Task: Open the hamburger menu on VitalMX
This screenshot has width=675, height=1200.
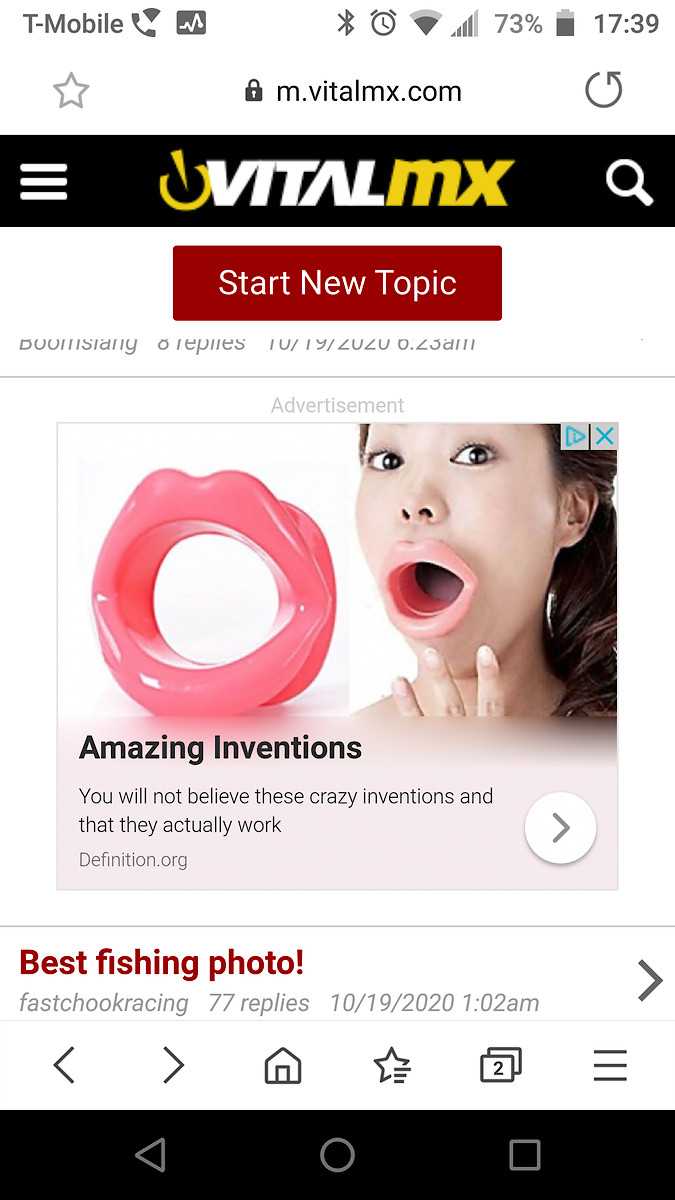Action: click(x=43, y=182)
